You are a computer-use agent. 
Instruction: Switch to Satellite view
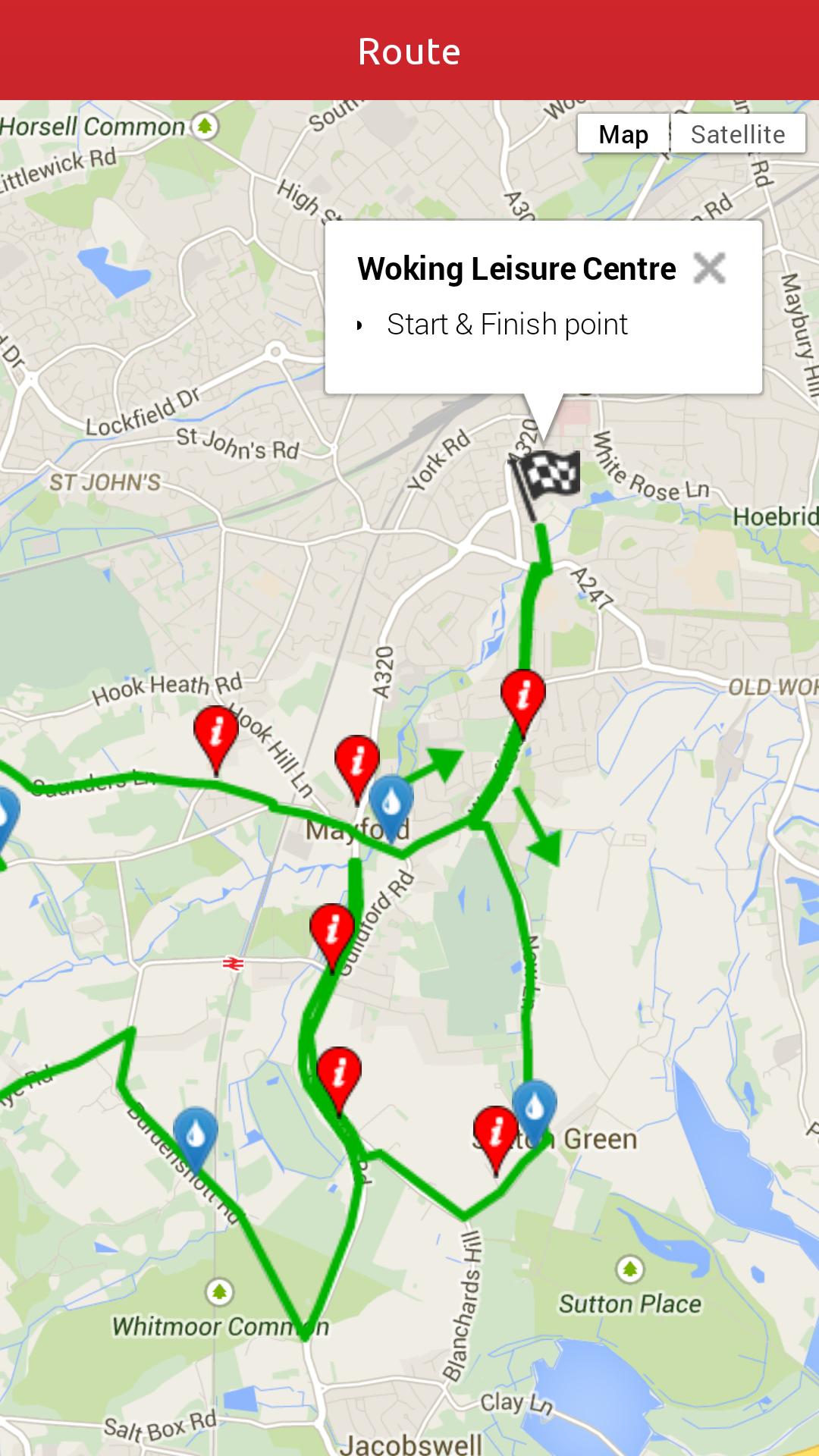pyautogui.click(x=737, y=134)
